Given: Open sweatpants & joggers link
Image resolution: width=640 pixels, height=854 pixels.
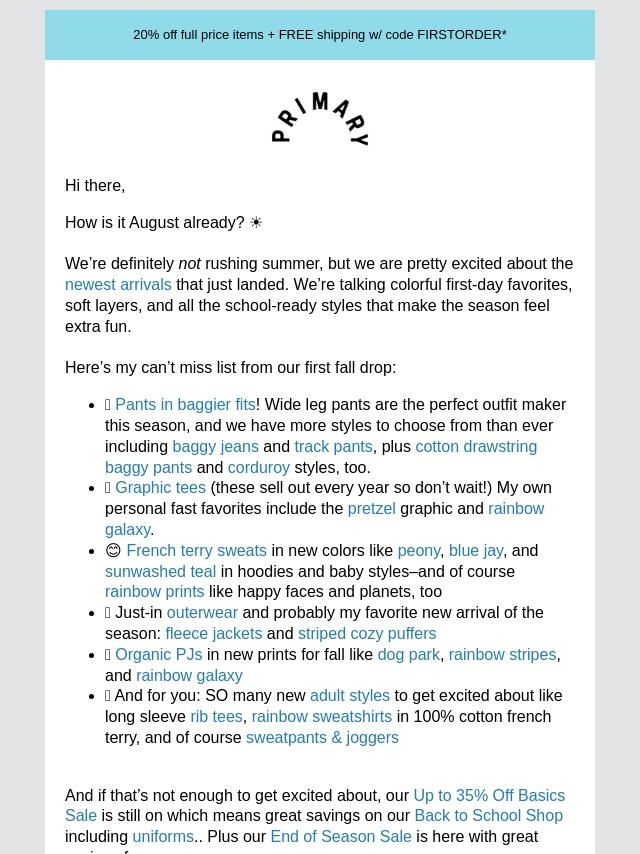Looking at the screenshot, I should tap(322, 738).
